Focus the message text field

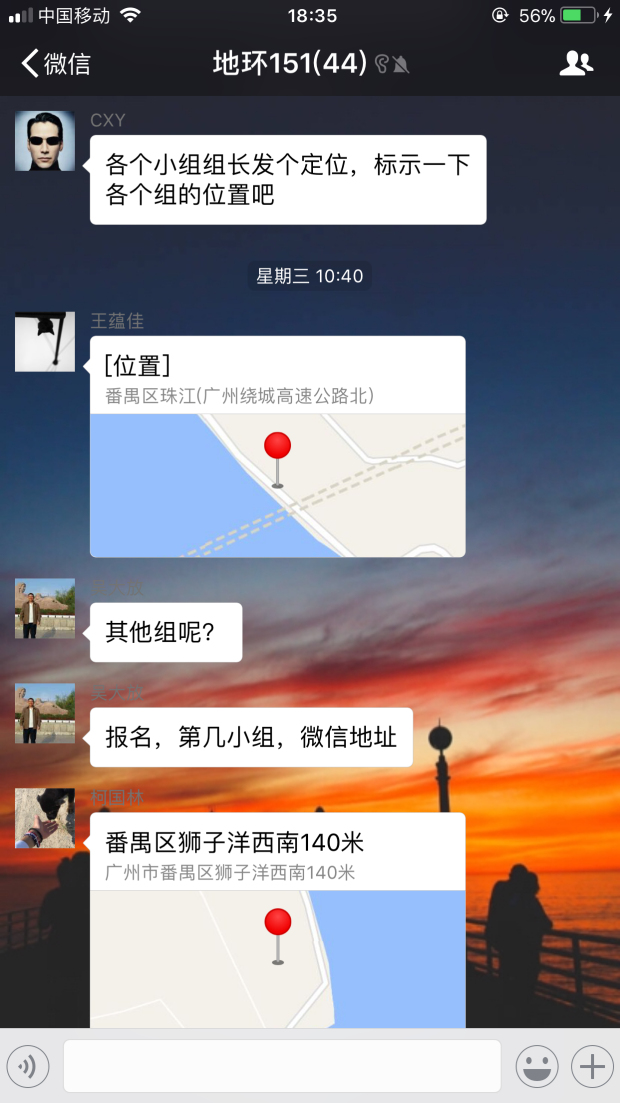[282, 1067]
